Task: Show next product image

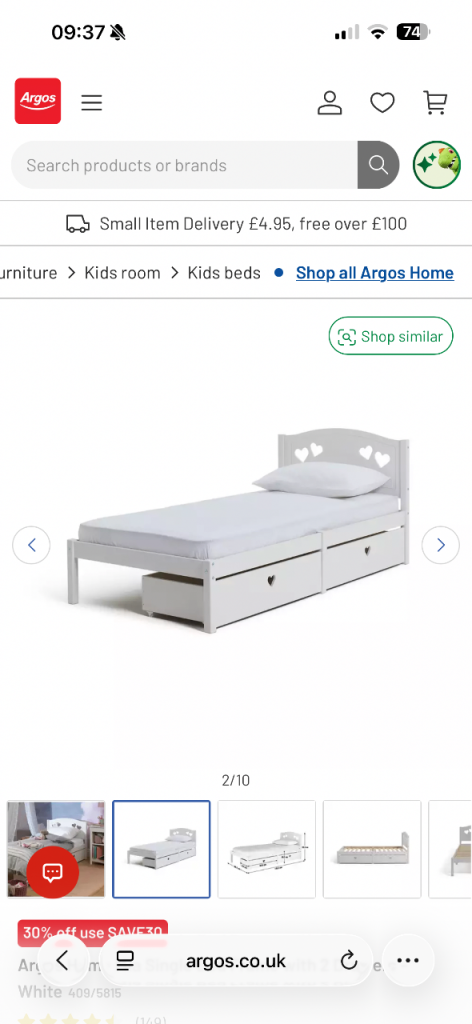Action: coord(441,545)
